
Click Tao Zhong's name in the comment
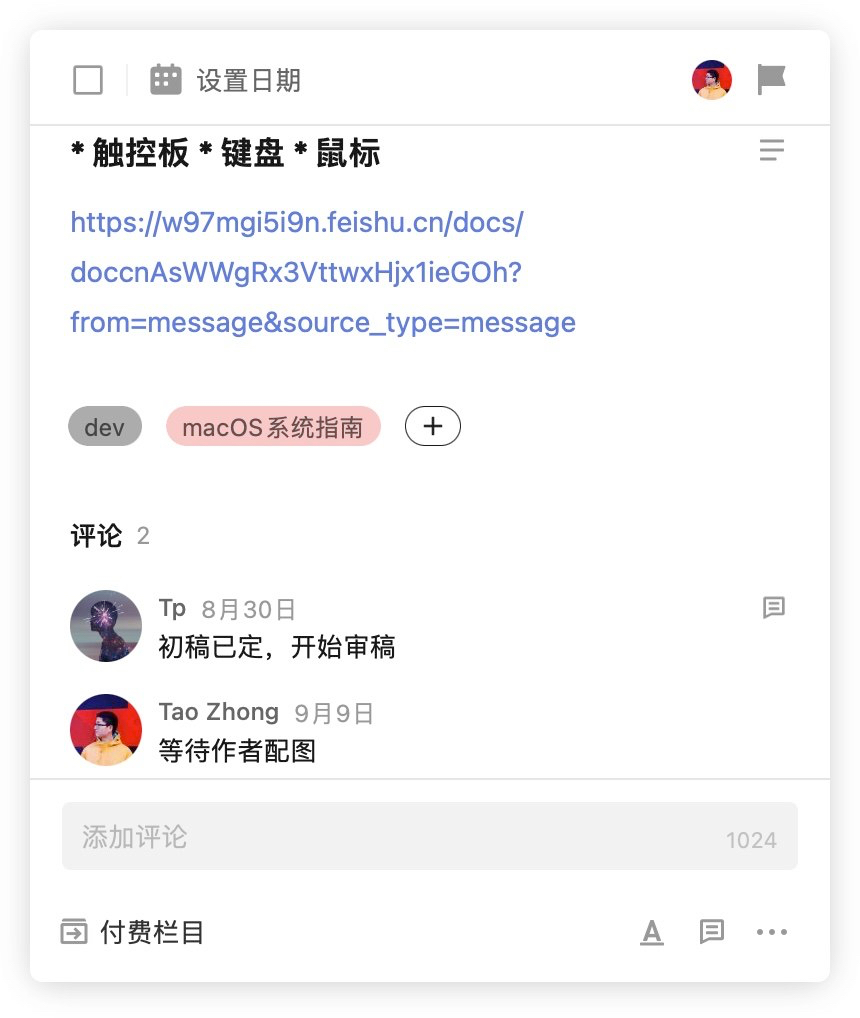pyautogui.click(x=218, y=711)
